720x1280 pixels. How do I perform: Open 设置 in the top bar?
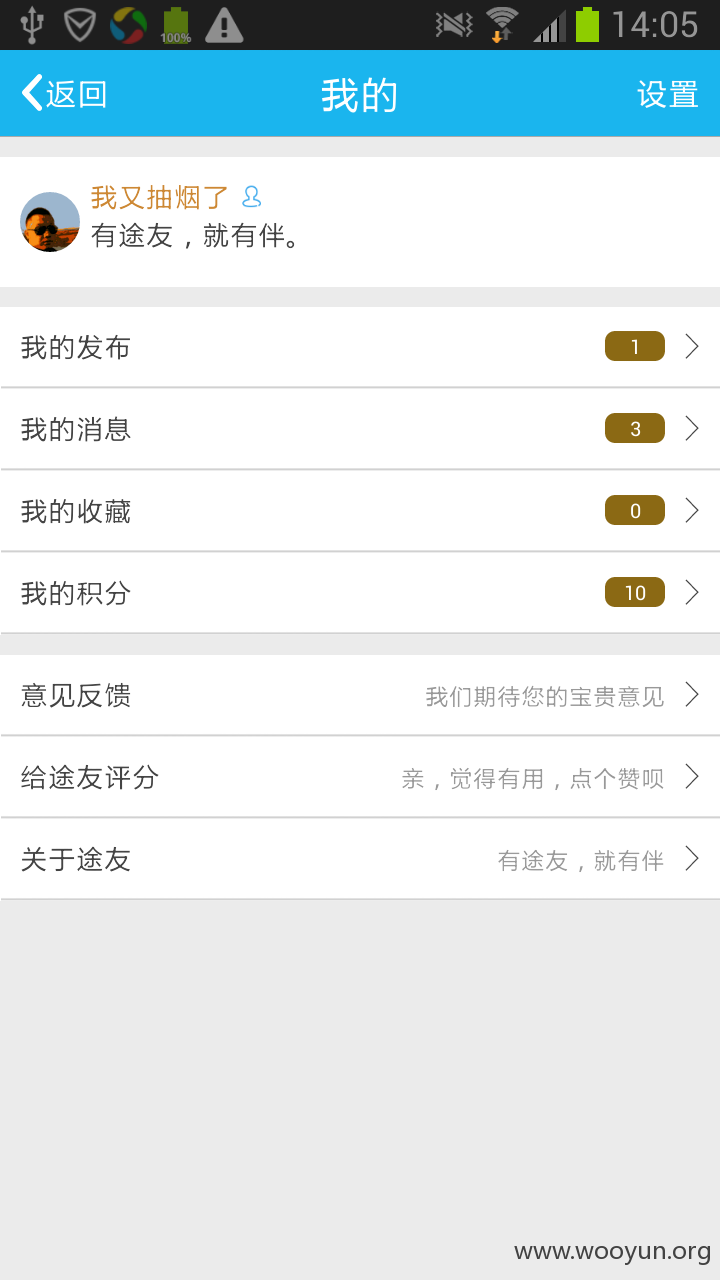pyautogui.click(x=668, y=94)
